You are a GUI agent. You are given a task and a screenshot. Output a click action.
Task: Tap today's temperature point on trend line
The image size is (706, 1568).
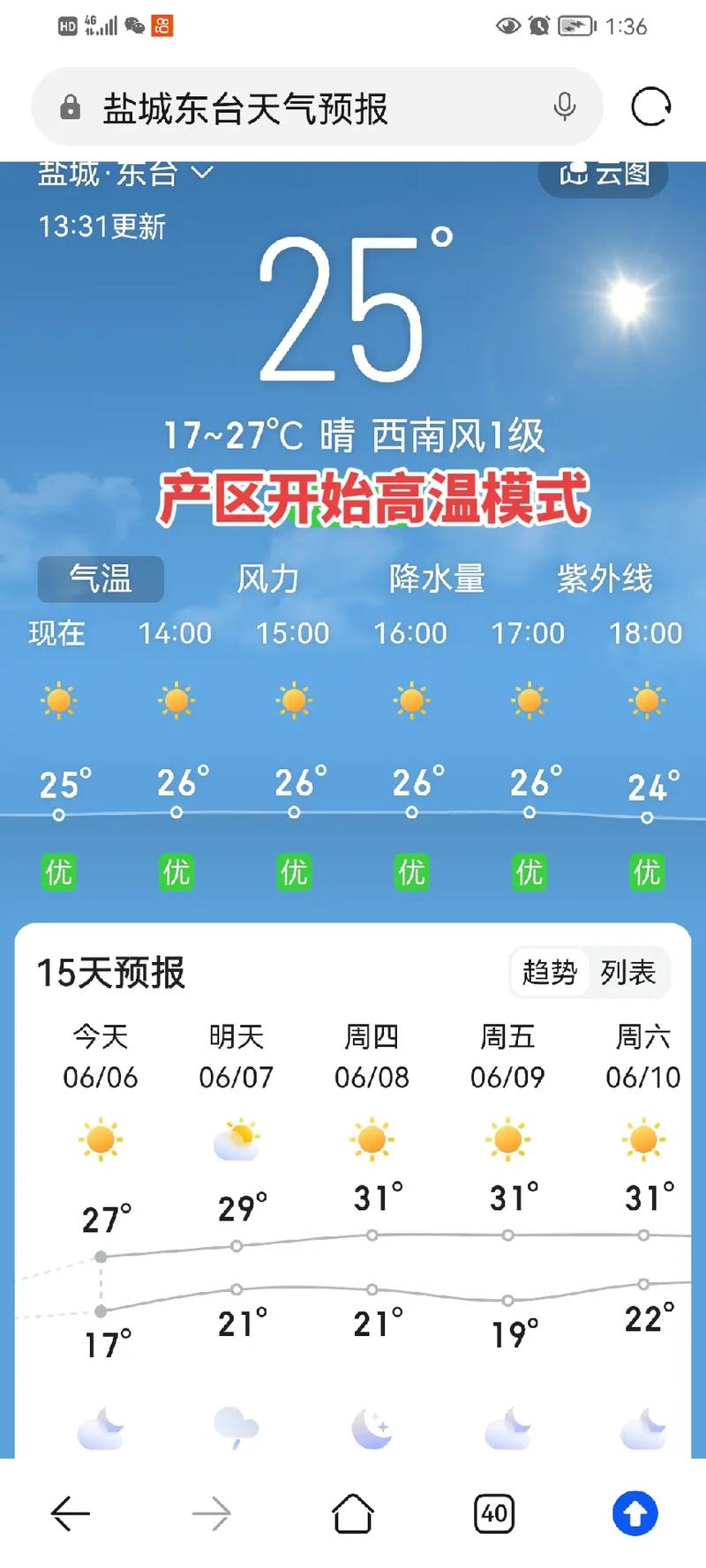(x=101, y=1256)
